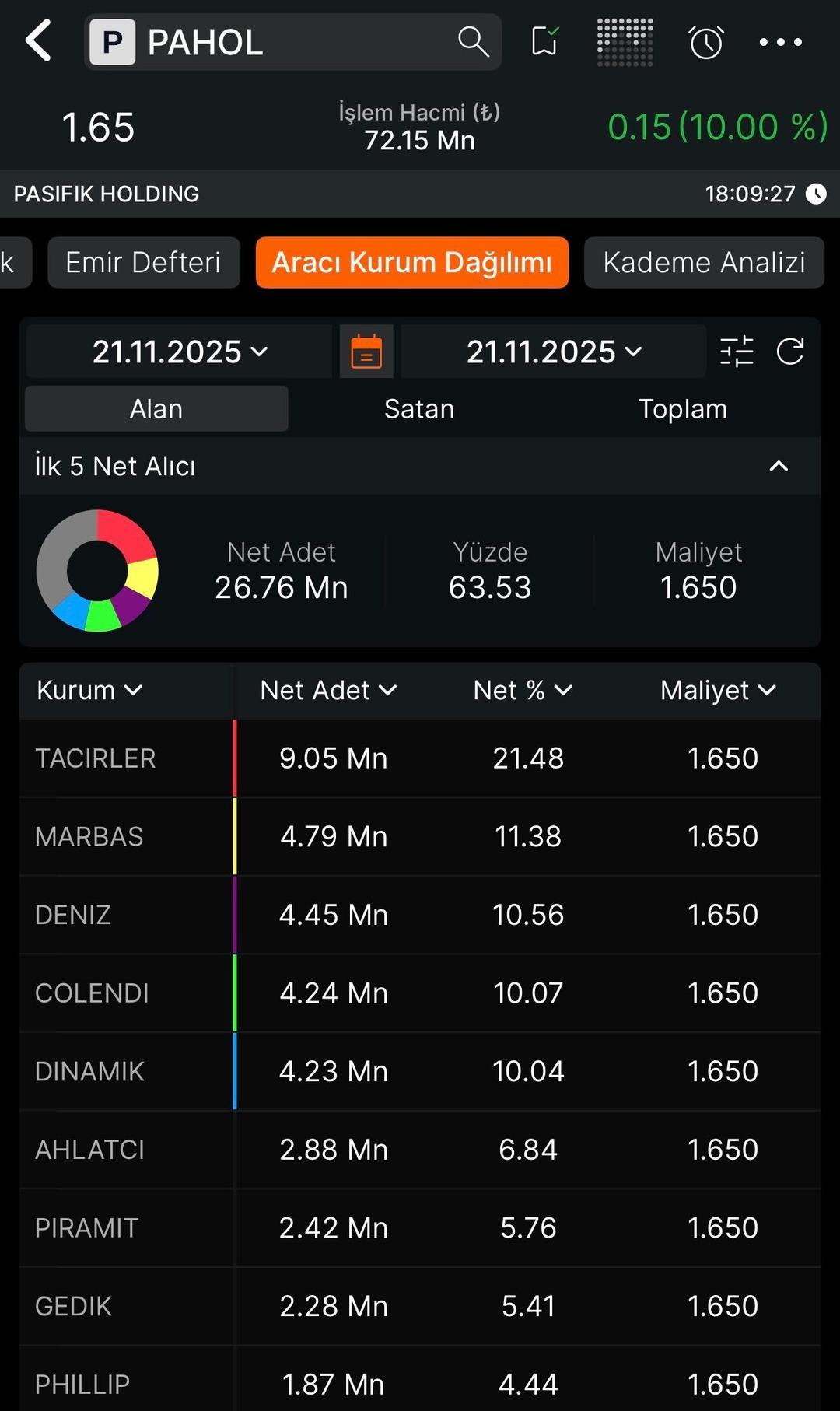Select the Toplam segment

coord(682,408)
